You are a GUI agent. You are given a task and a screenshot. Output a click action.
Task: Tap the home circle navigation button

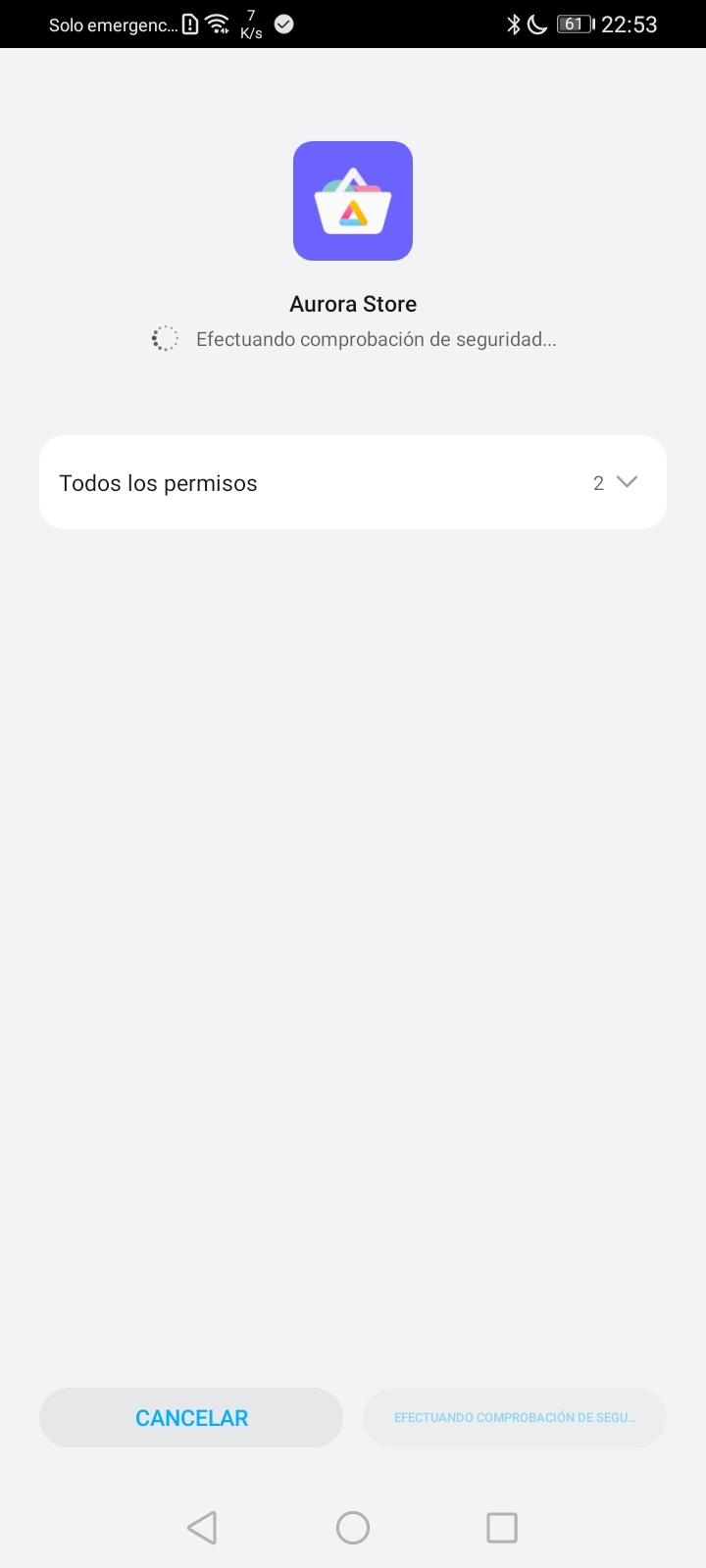(x=352, y=1527)
